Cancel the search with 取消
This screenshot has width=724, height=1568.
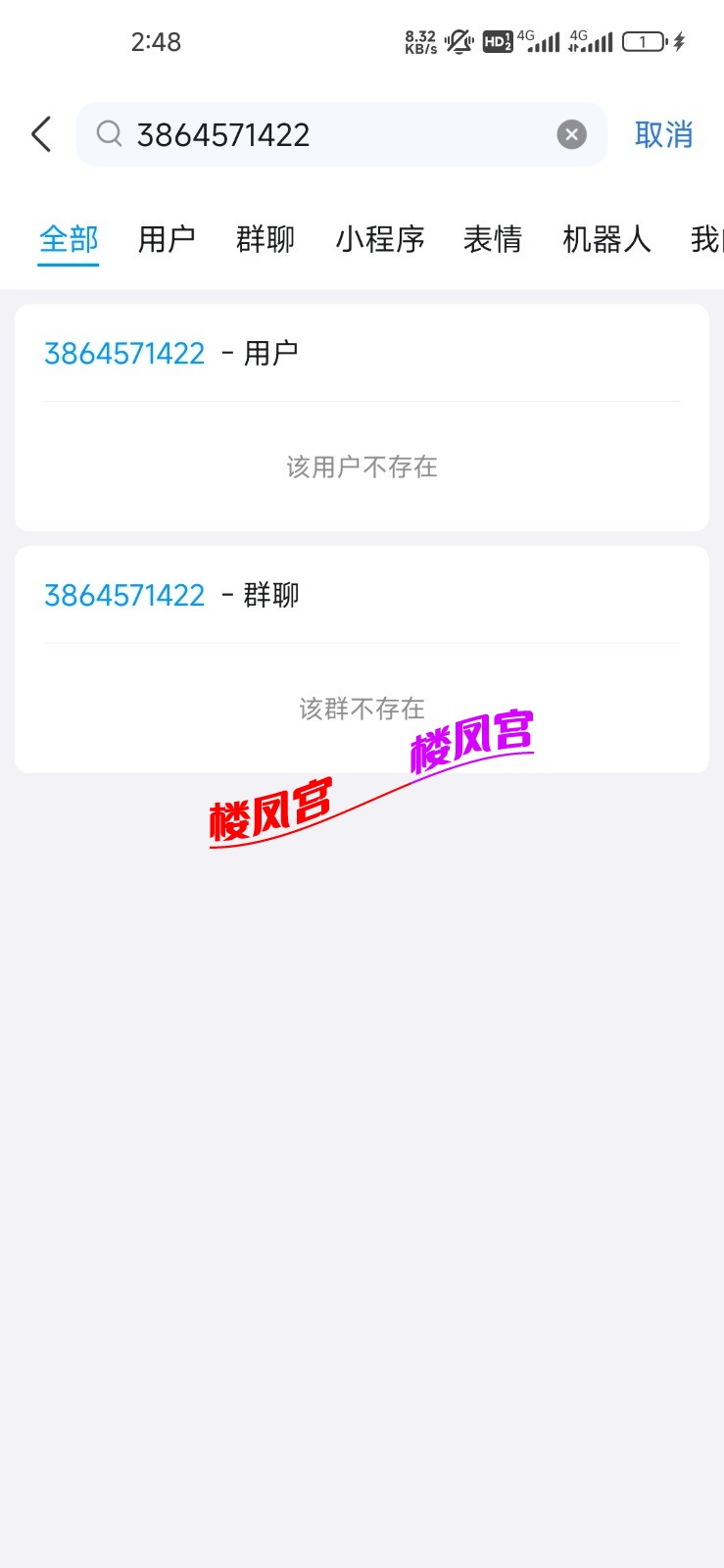tap(663, 134)
